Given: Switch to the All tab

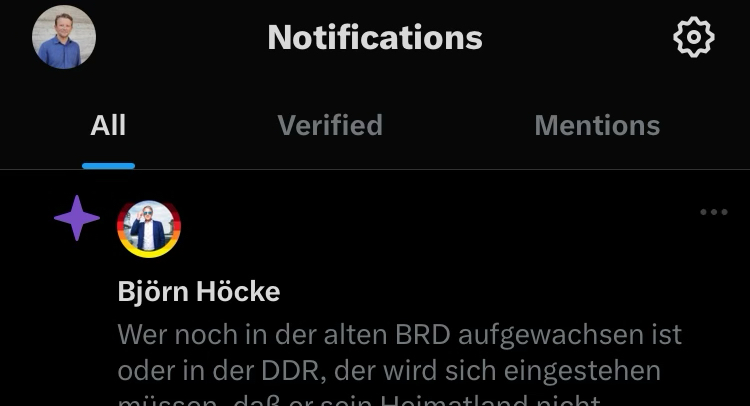Looking at the screenshot, I should click(x=108, y=125).
